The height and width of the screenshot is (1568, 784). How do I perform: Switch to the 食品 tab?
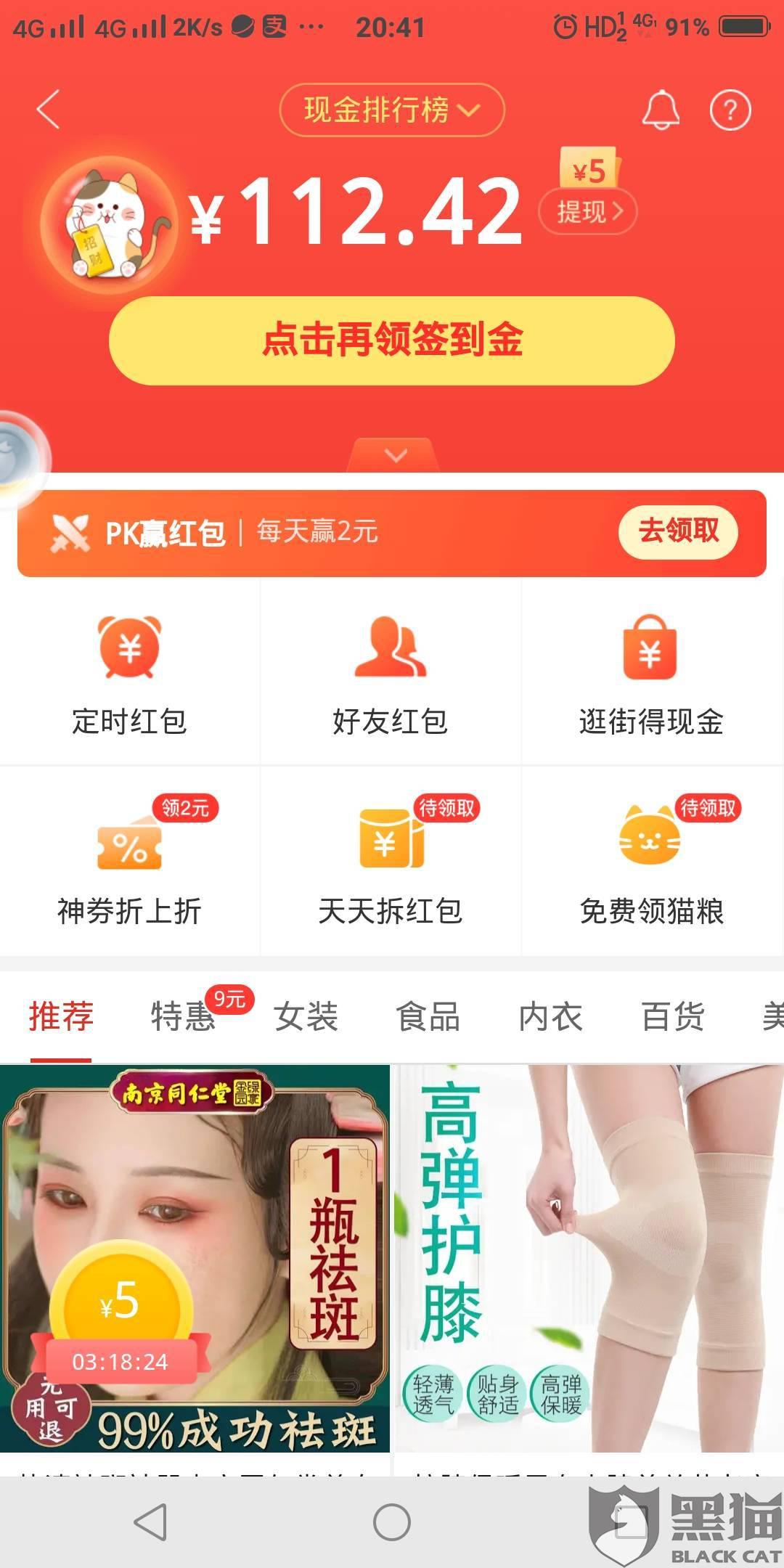[x=428, y=1016]
